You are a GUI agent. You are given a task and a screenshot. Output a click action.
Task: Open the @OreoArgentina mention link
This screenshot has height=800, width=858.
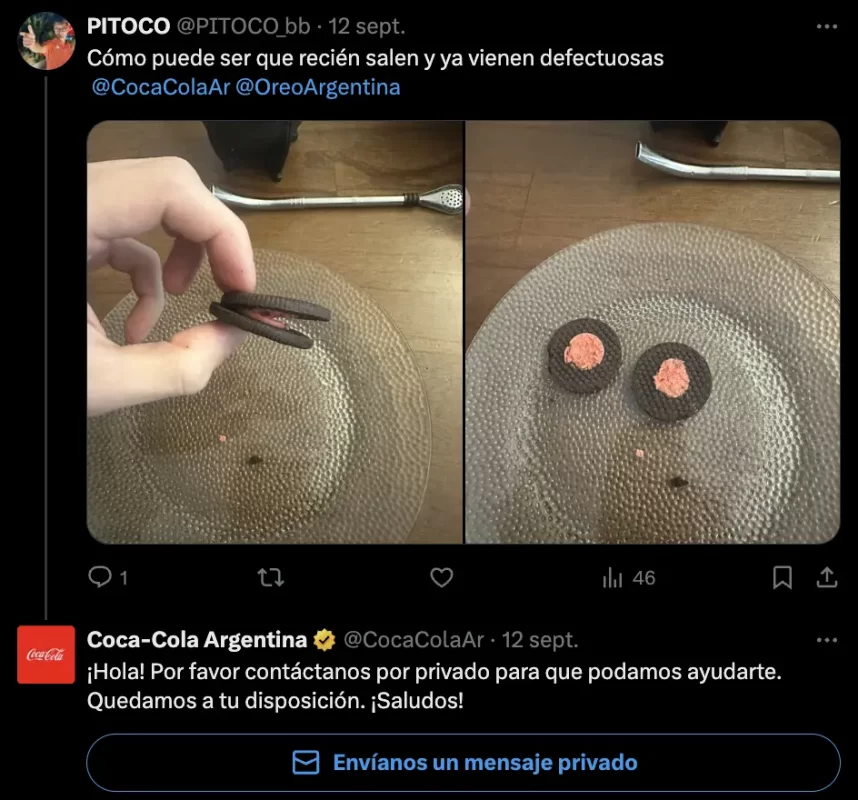point(318,87)
